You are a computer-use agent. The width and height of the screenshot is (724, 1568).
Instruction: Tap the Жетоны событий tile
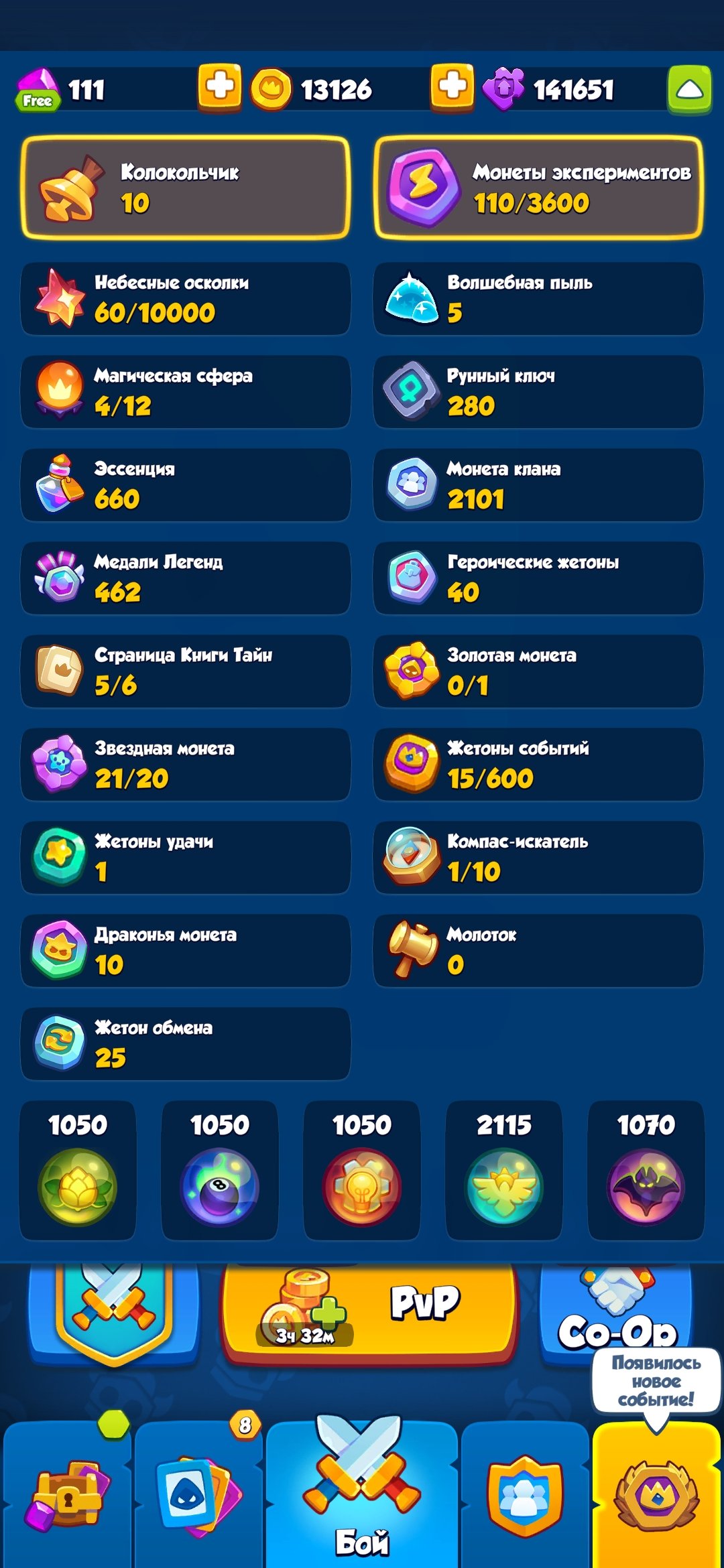(x=538, y=765)
